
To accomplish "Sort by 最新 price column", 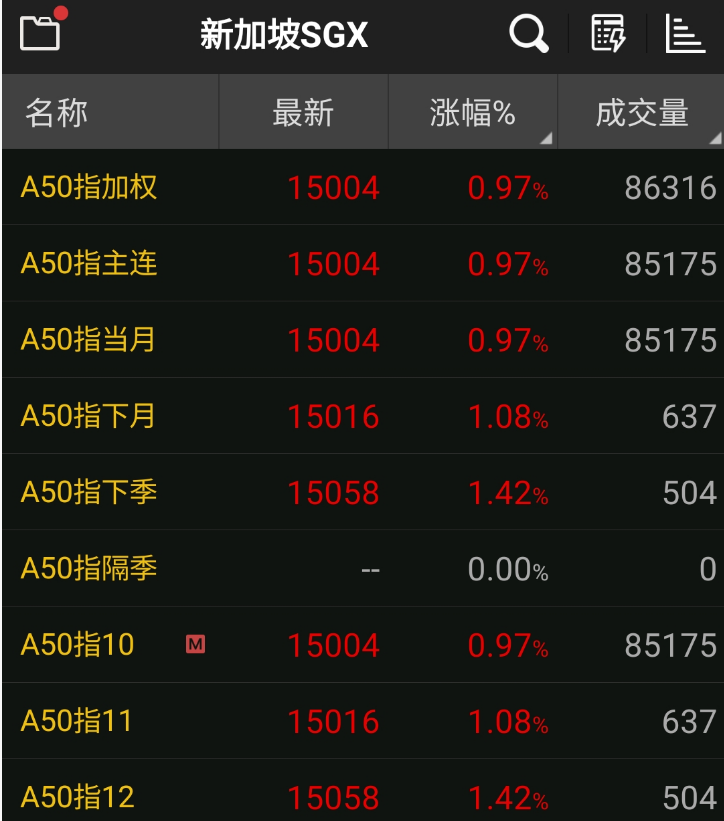I will coord(303,113).
